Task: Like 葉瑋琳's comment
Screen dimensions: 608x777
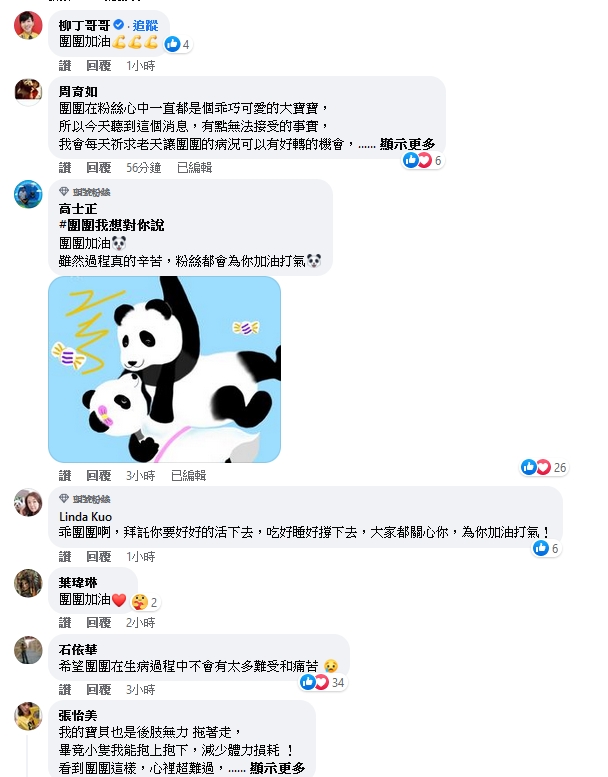Action: (65, 622)
